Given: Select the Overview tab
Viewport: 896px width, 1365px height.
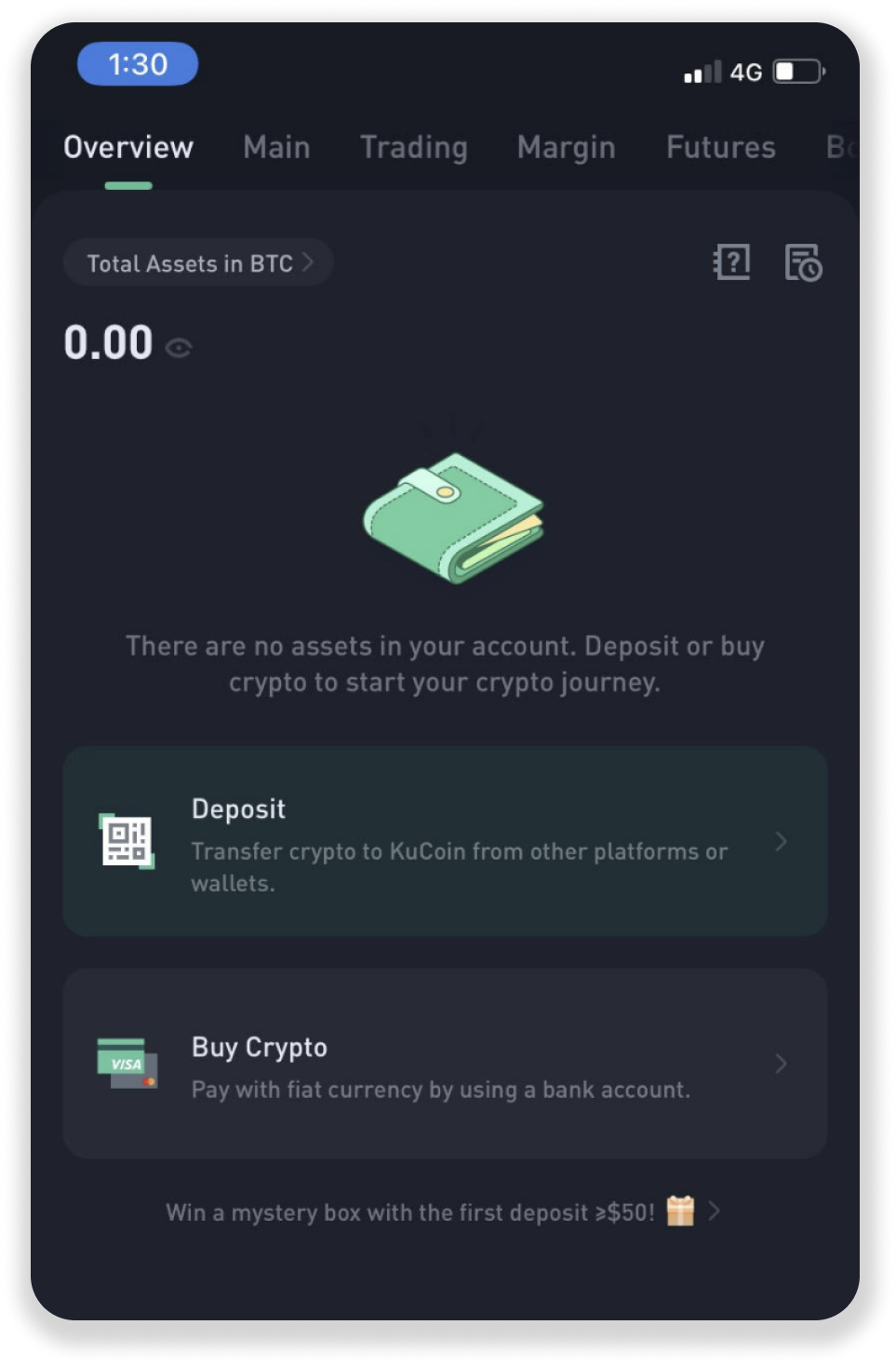Looking at the screenshot, I should coord(128,147).
